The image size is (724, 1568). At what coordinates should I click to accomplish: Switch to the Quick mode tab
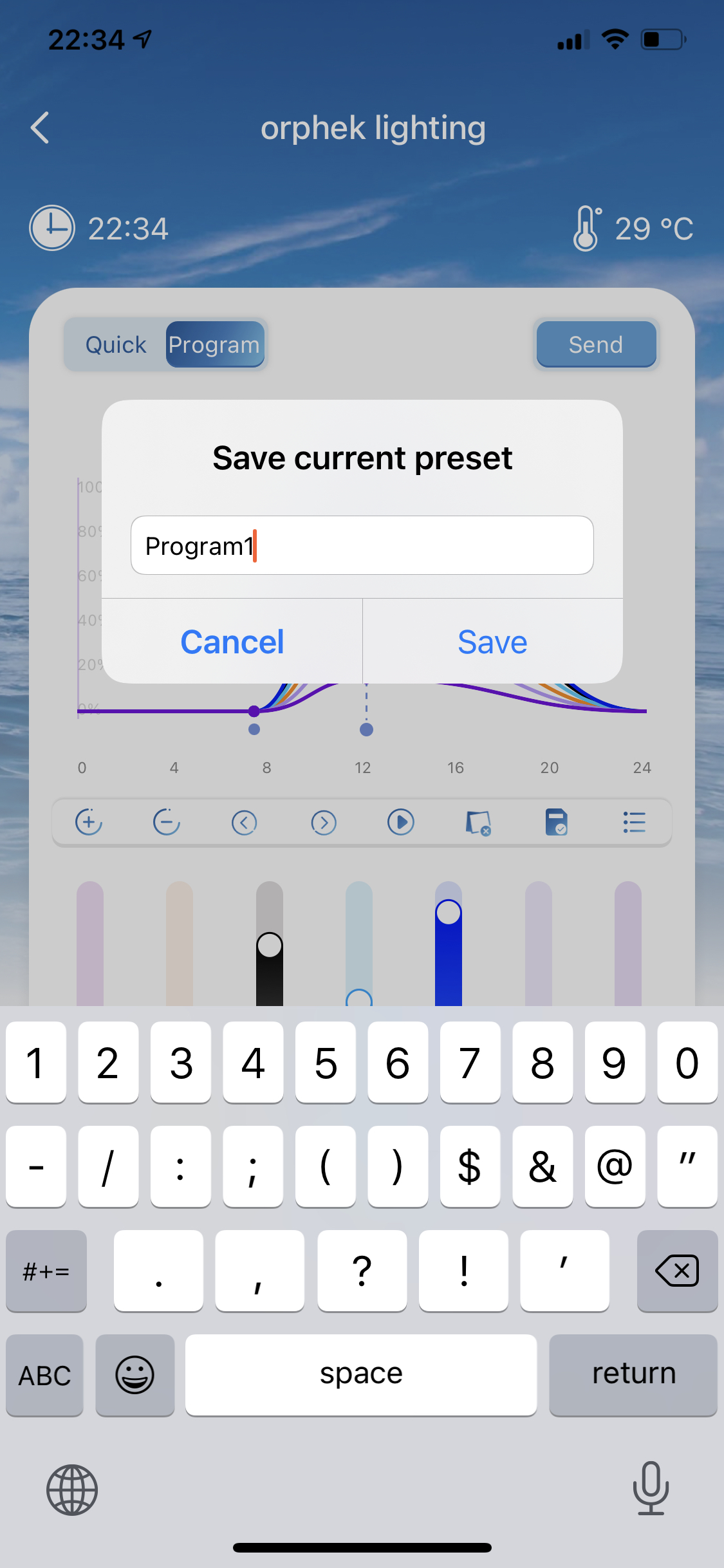tap(116, 344)
